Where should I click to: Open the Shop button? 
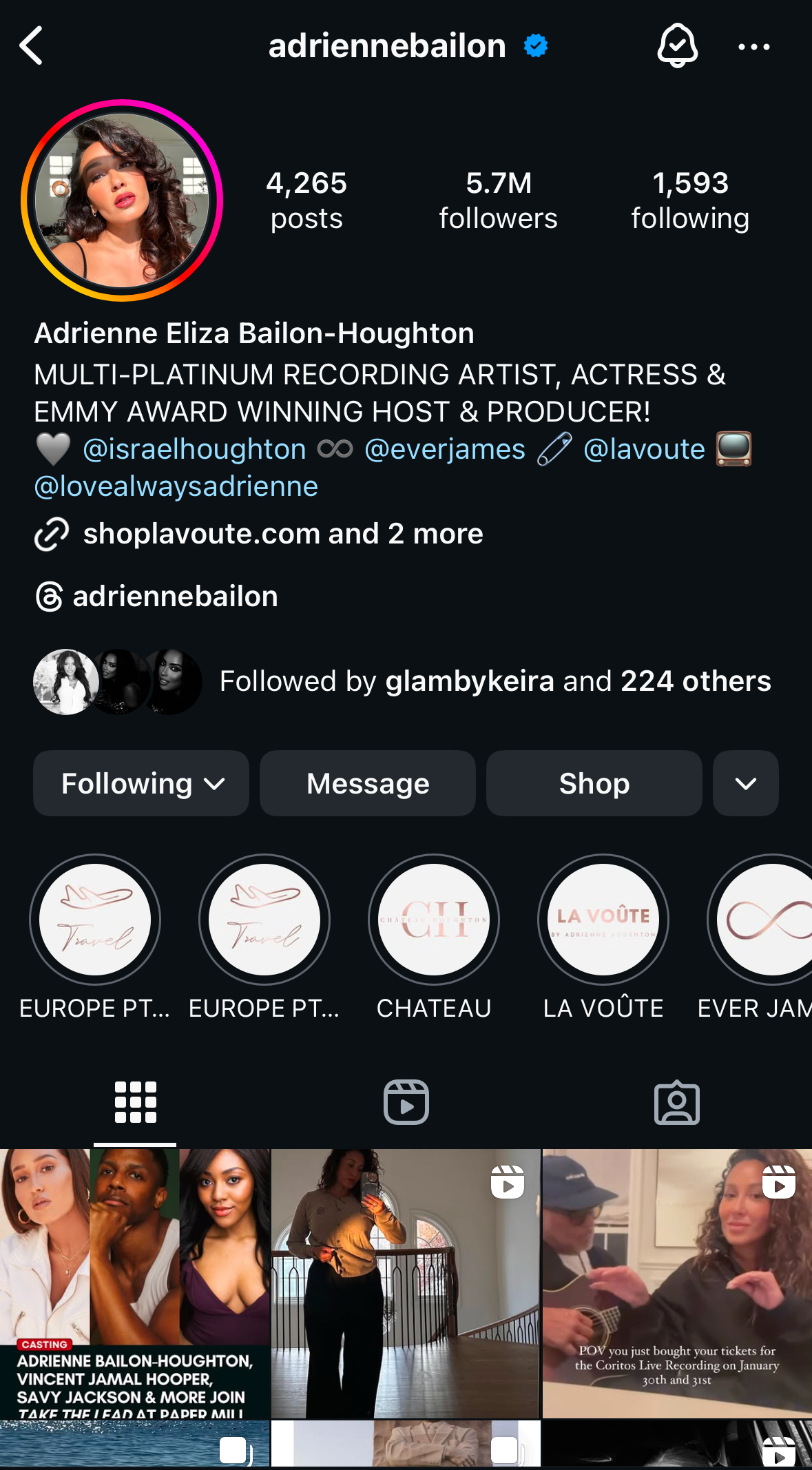point(594,783)
